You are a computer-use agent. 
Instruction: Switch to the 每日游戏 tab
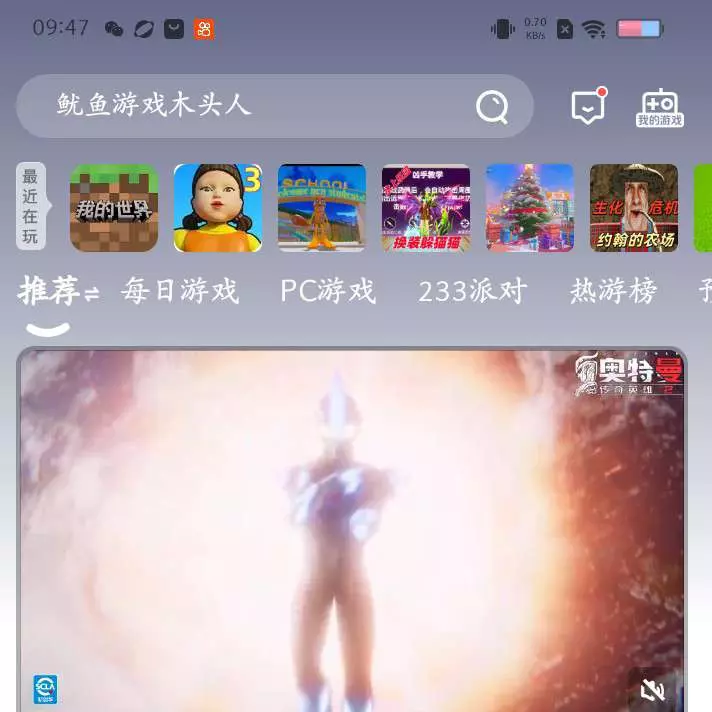point(180,292)
